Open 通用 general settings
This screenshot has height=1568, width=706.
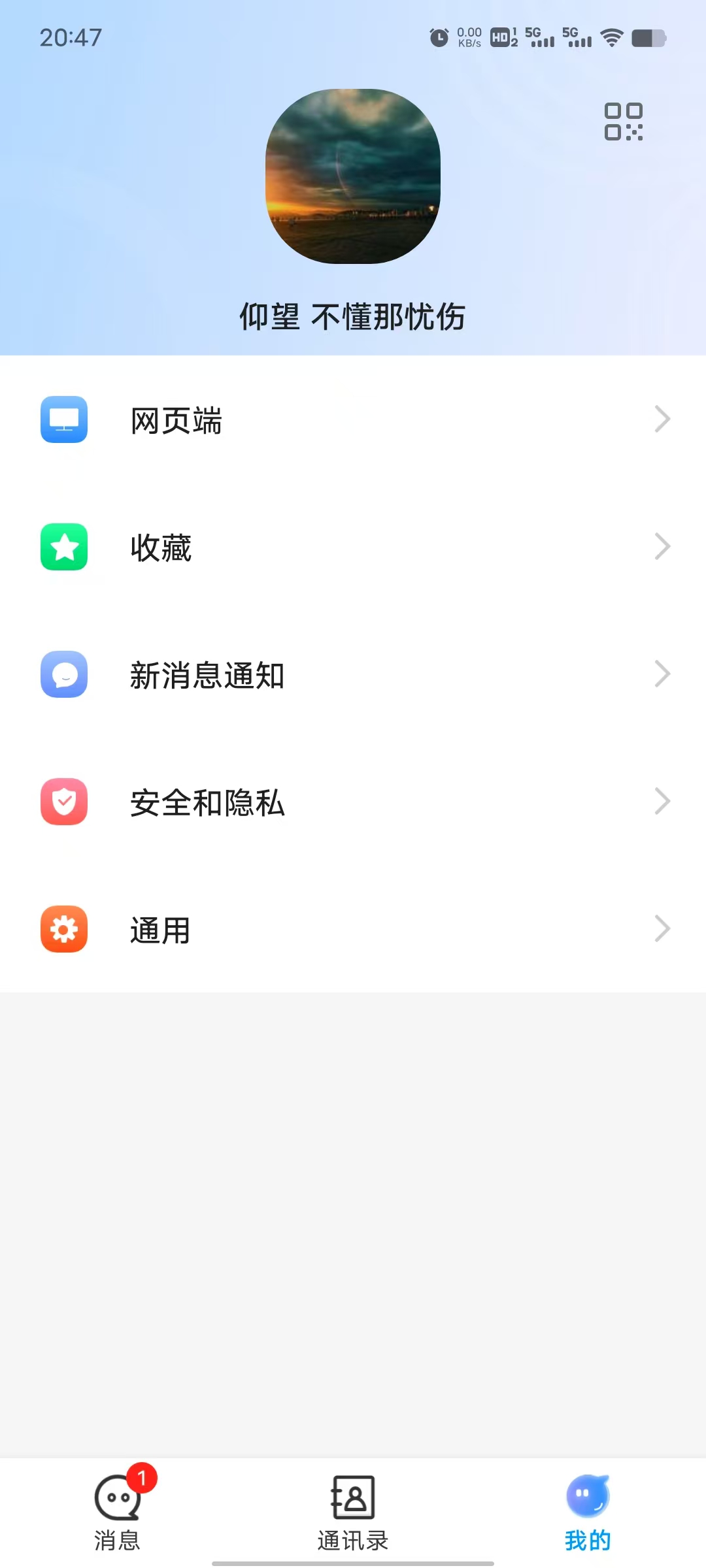[x=353, y=929]
